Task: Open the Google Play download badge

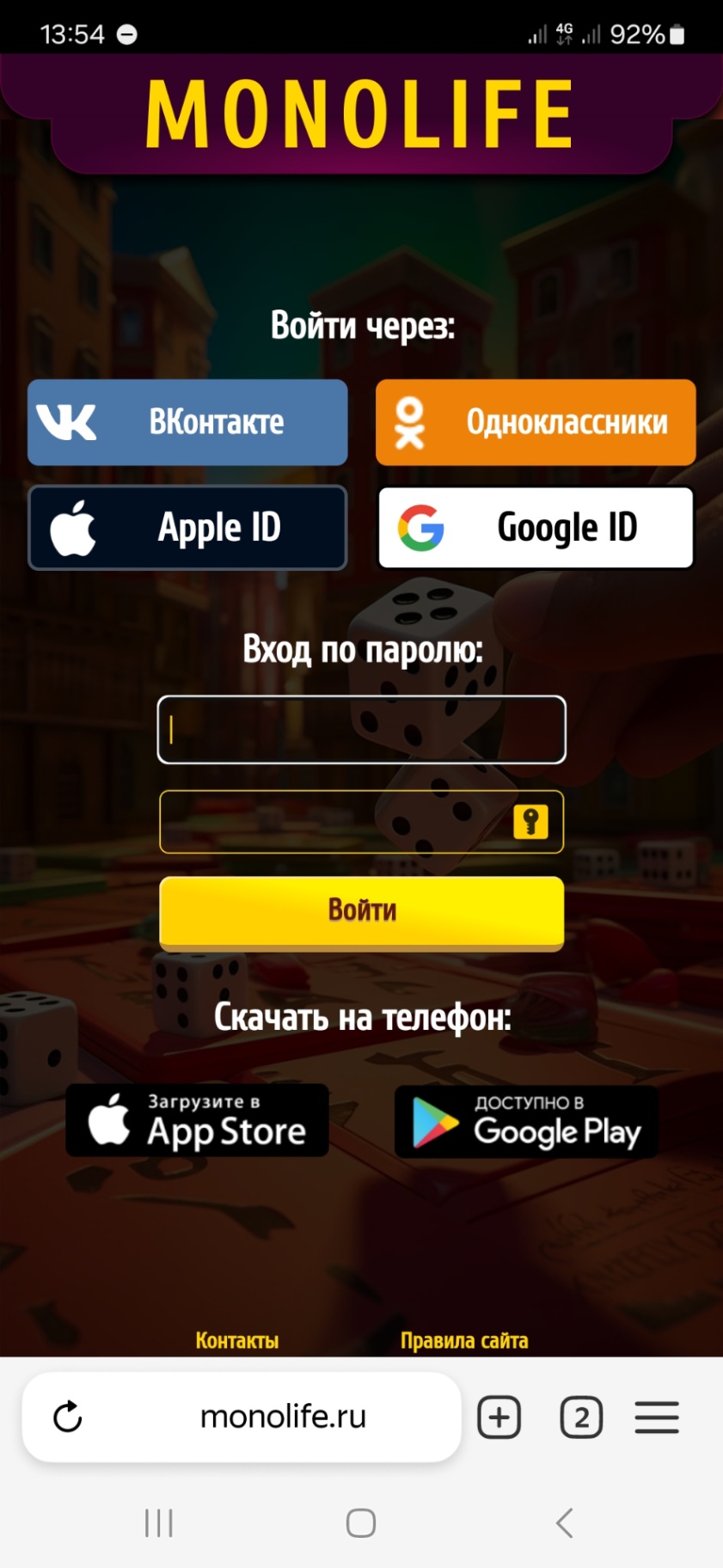Action: (526, 1122)
